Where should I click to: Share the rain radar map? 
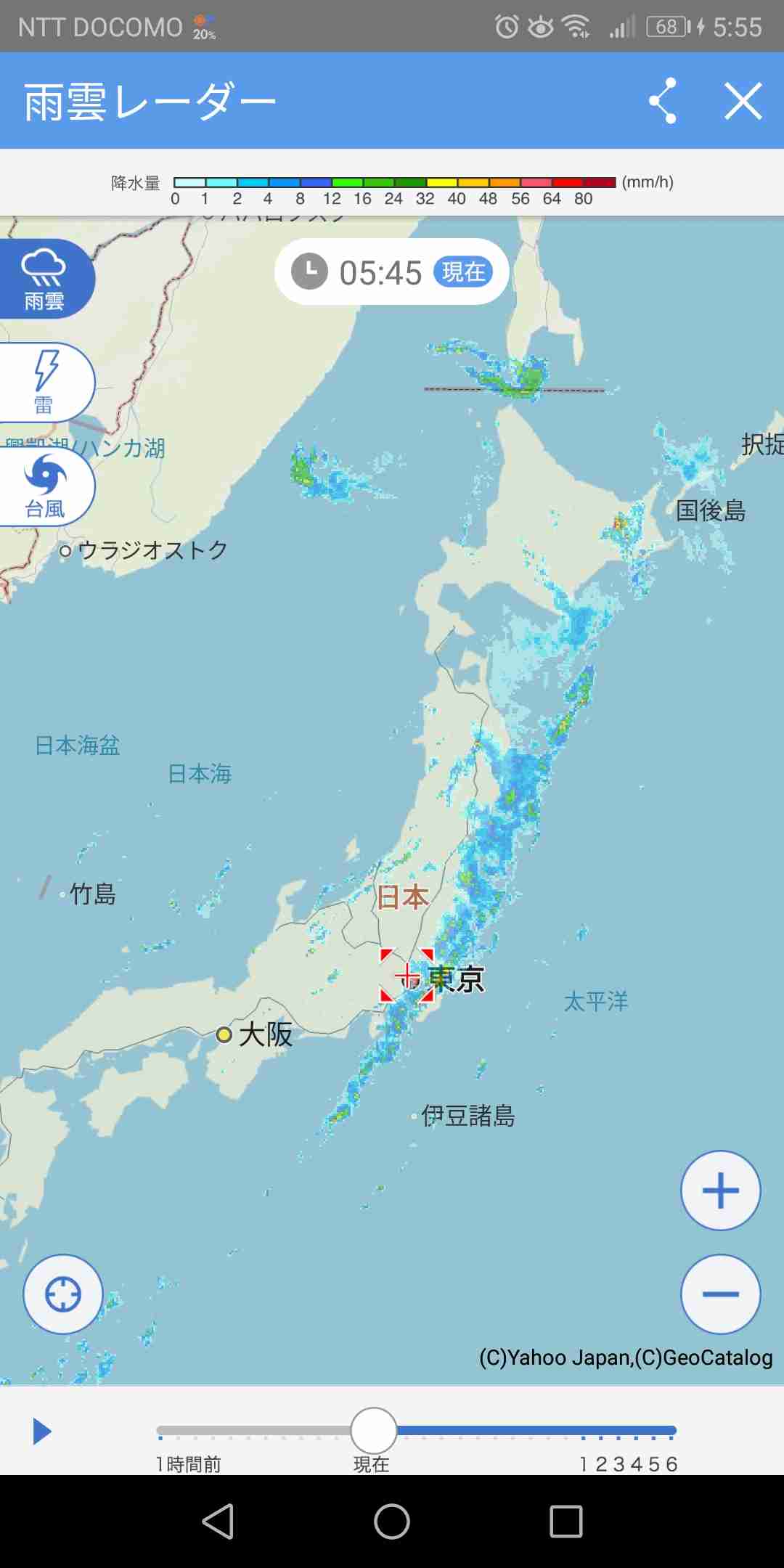(663, 101)
